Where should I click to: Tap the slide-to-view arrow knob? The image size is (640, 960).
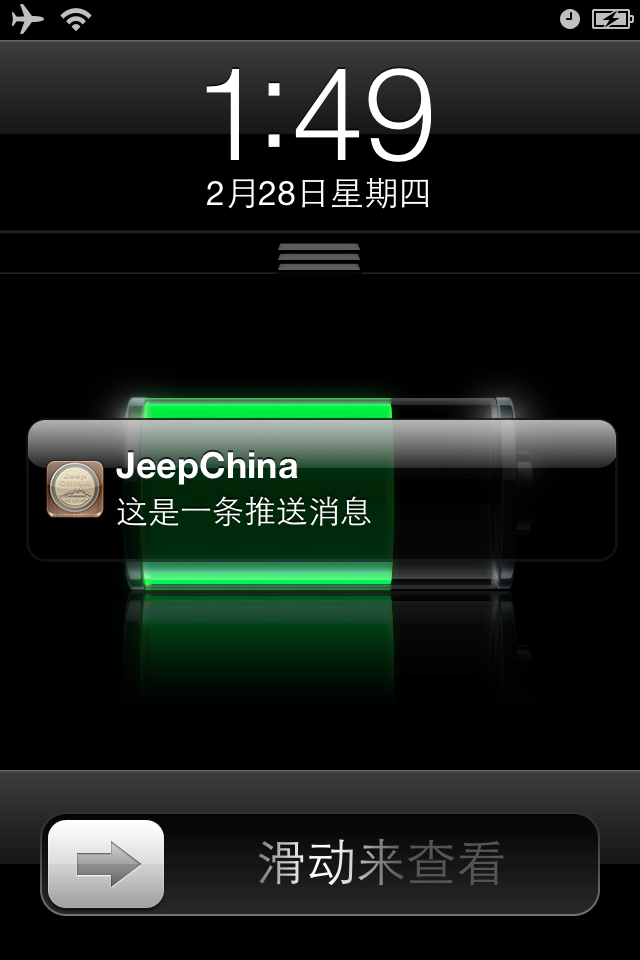click(x=106, y=863)
